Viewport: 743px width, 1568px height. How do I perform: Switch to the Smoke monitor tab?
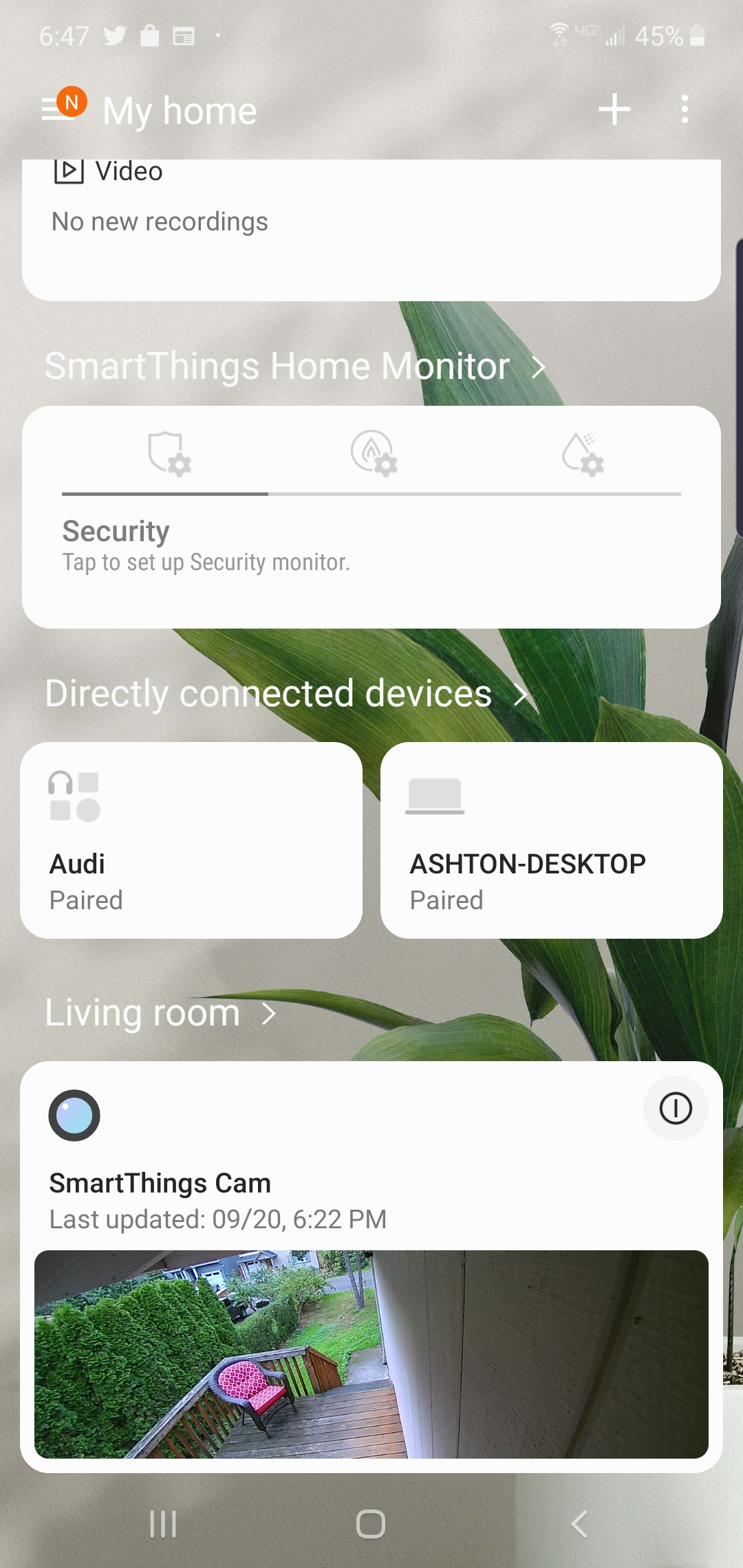(x=374, y=454)
